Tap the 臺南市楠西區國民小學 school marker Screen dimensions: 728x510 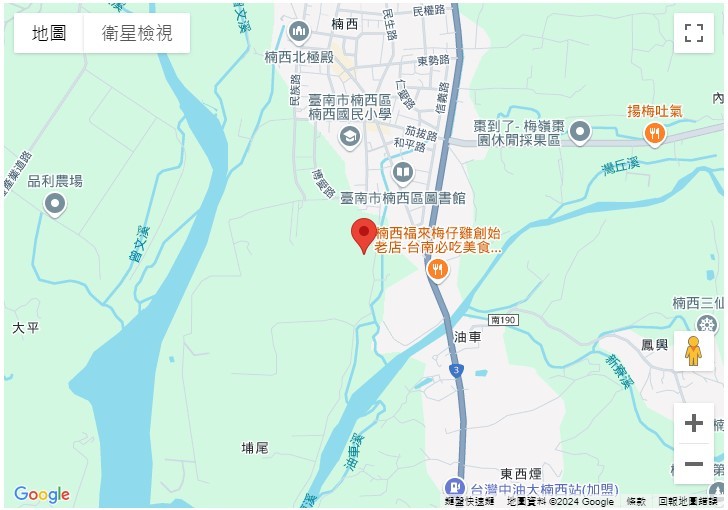pos(350,137)
